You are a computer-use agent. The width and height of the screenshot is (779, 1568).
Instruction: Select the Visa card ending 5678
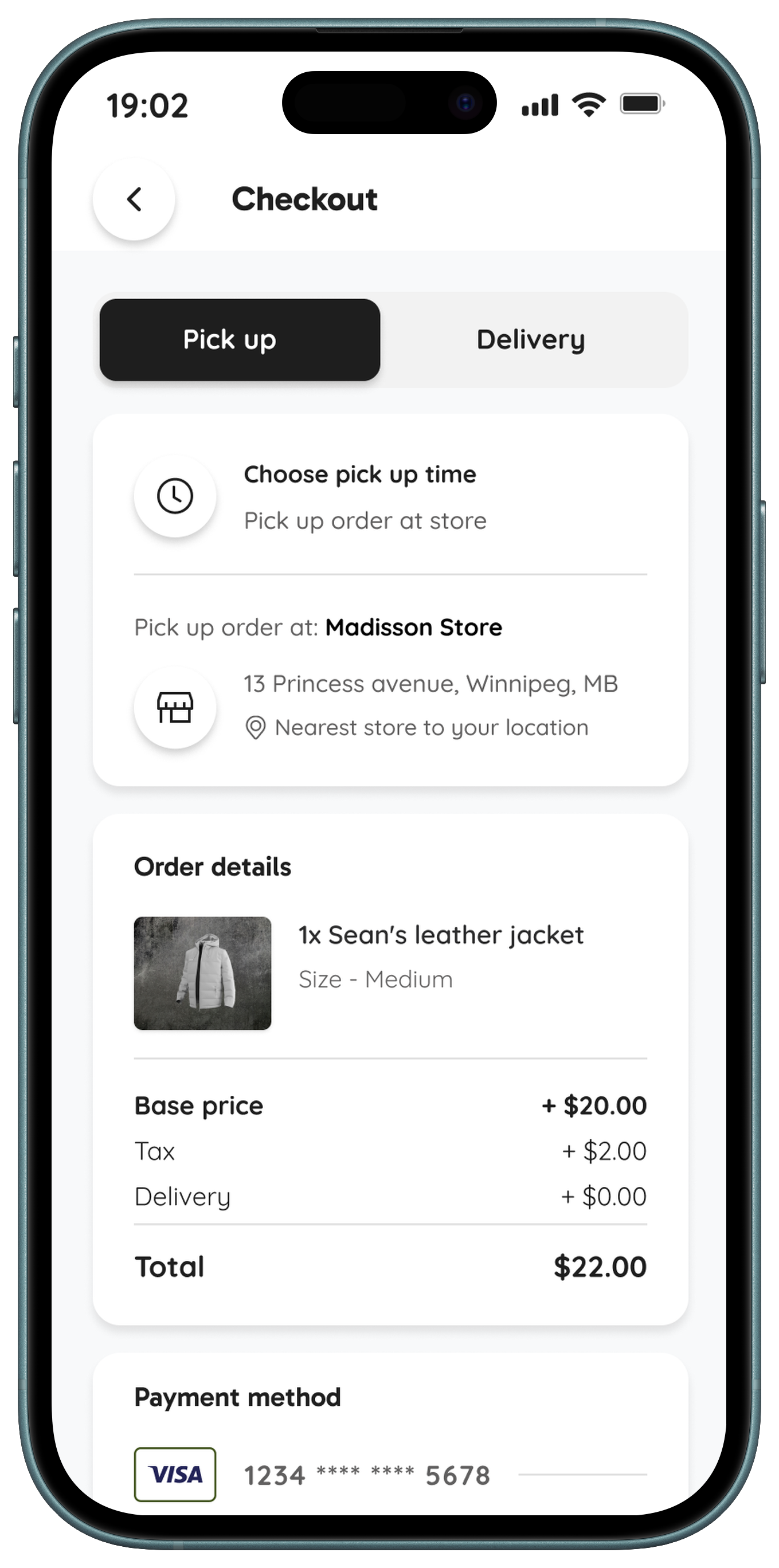coord(366,1475)
